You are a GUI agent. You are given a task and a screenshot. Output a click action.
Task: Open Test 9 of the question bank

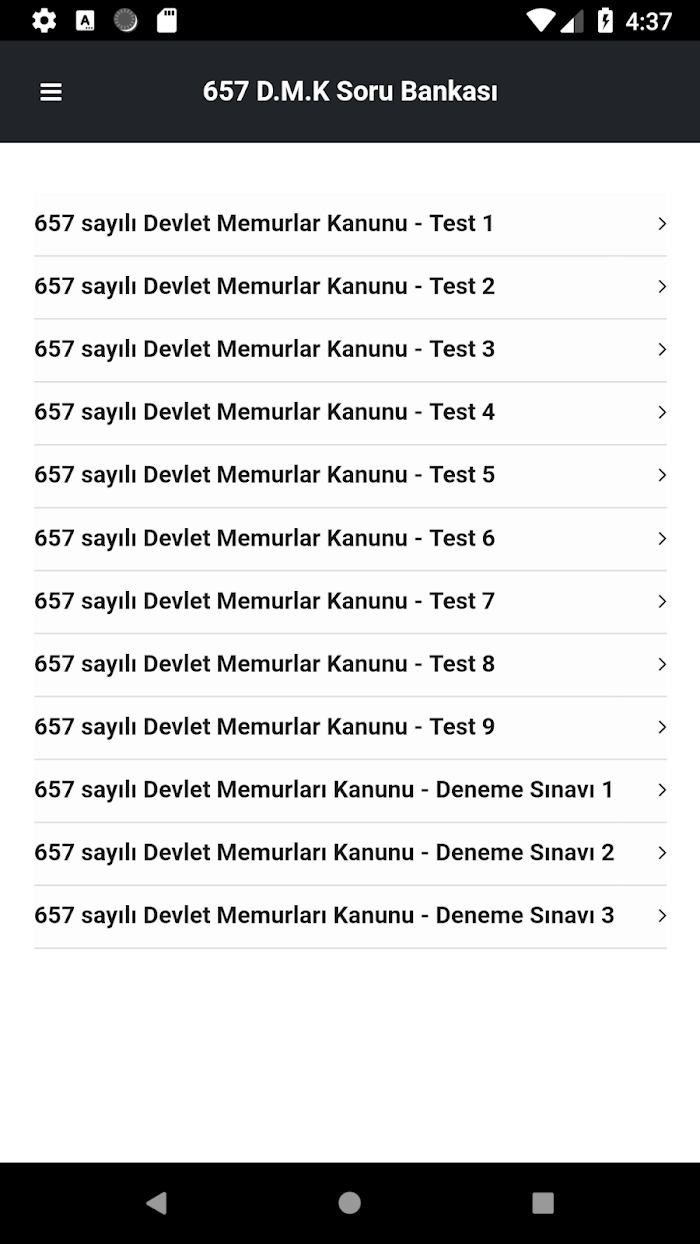coord(350,728)
